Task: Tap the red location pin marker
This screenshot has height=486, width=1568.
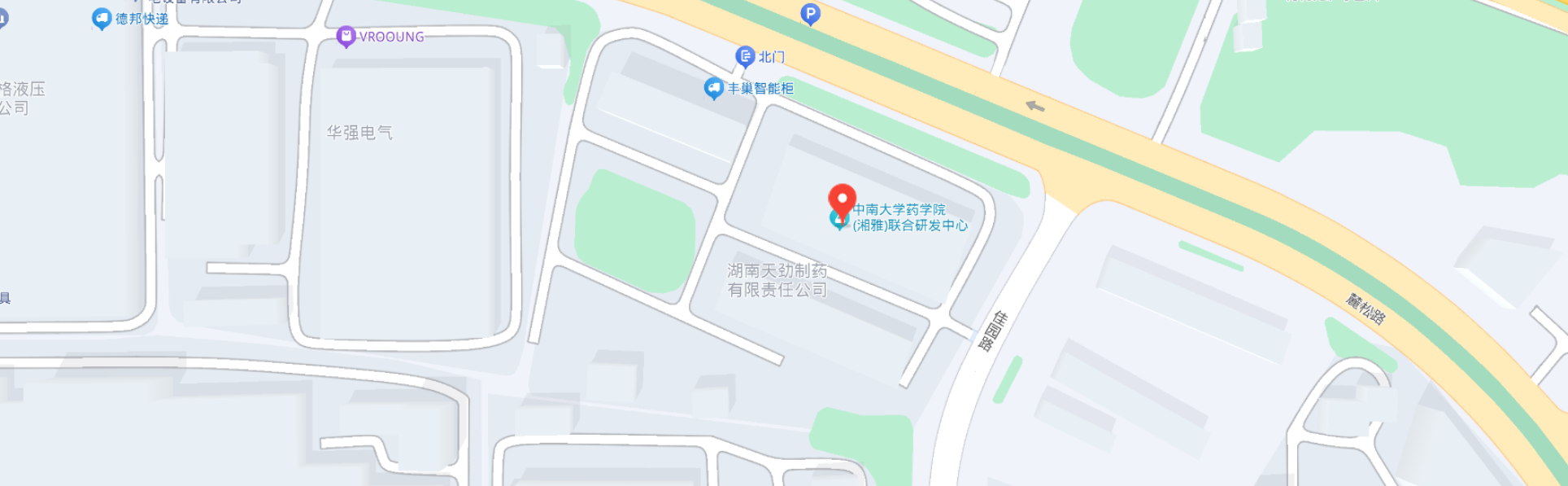Action: tap(842, 199)
